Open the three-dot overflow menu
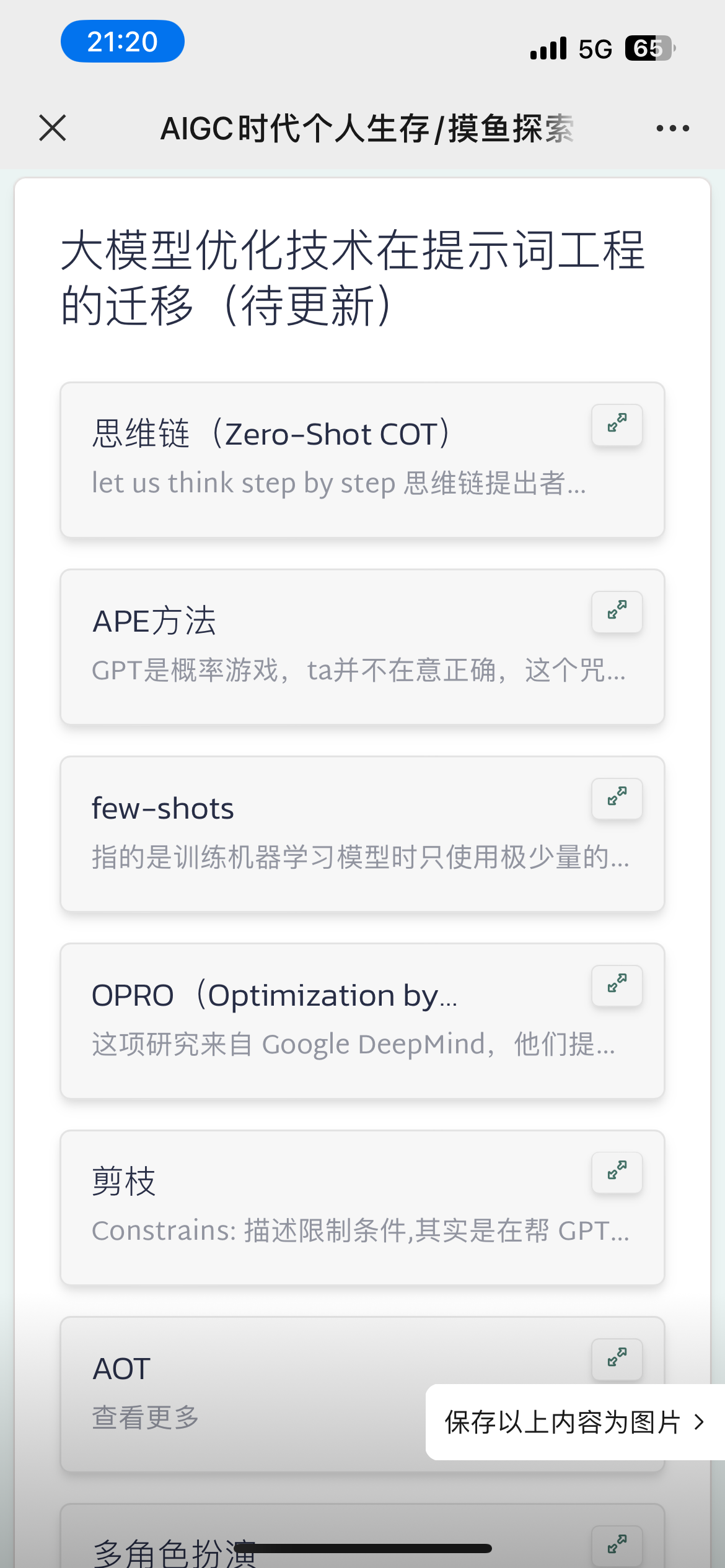The width and height of the screenshot is (725, 1568). click(x=672, y=128)
